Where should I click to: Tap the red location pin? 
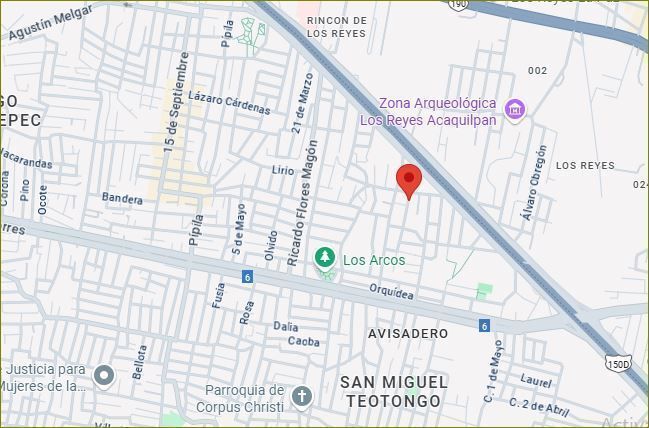[408, 180]
